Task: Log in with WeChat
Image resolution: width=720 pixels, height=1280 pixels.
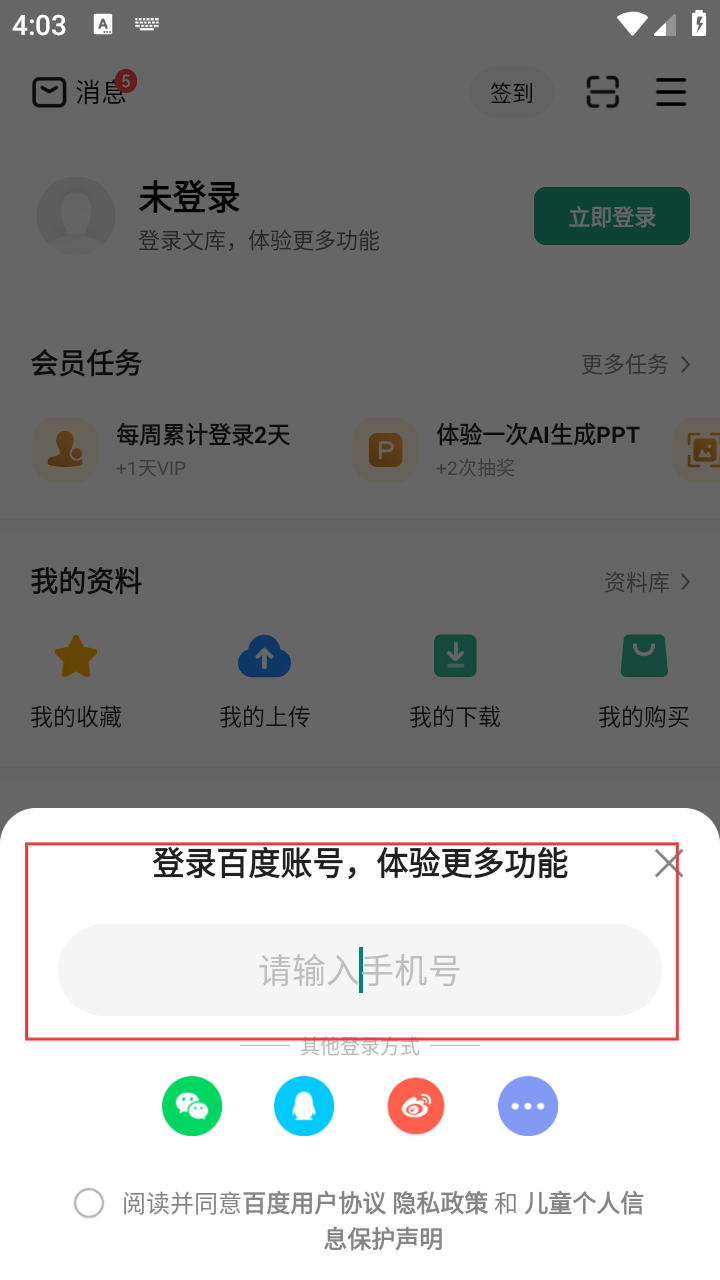Action: [192, 1106]
